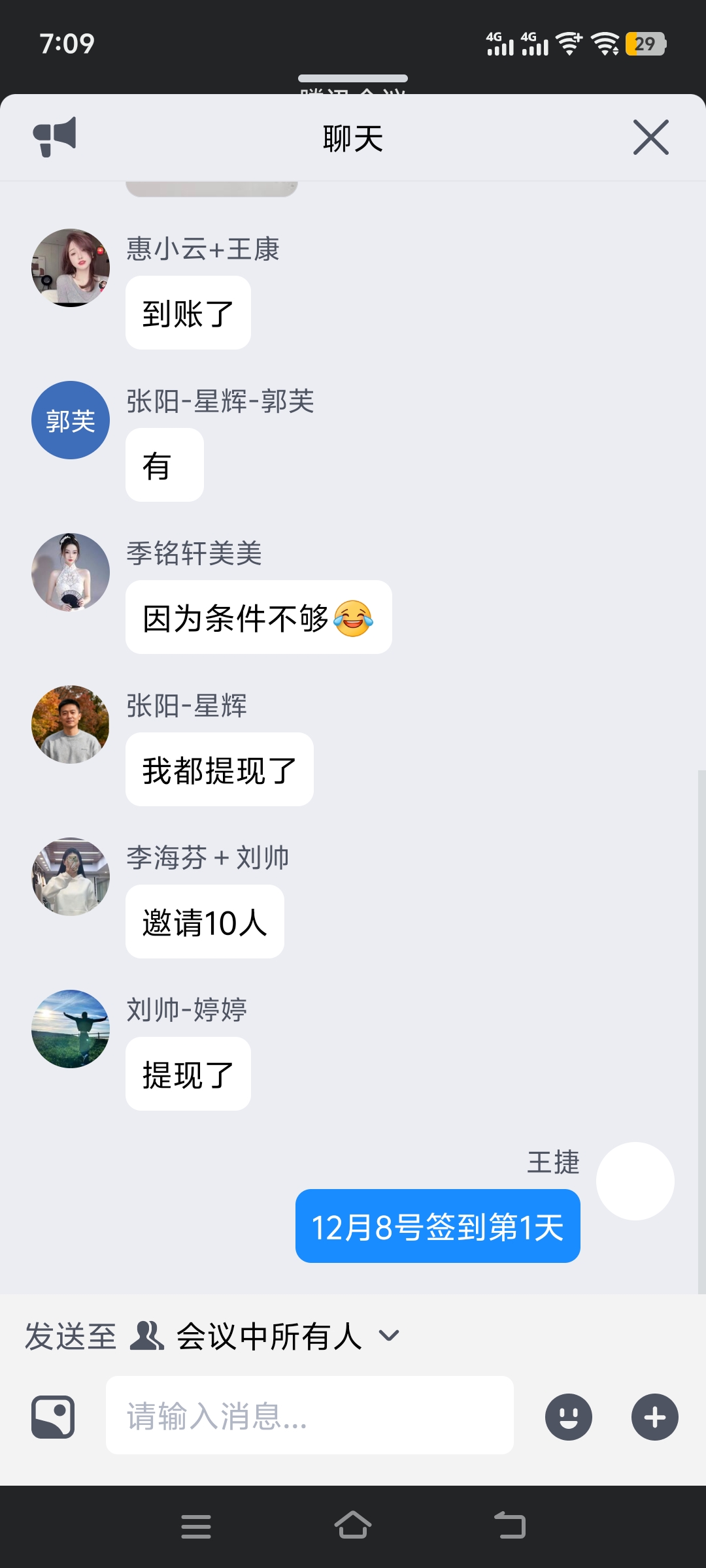
Task: Expand the 会议中所有人 recipient dropdown
Action: pyautogui.click(x=388, y=1335)
